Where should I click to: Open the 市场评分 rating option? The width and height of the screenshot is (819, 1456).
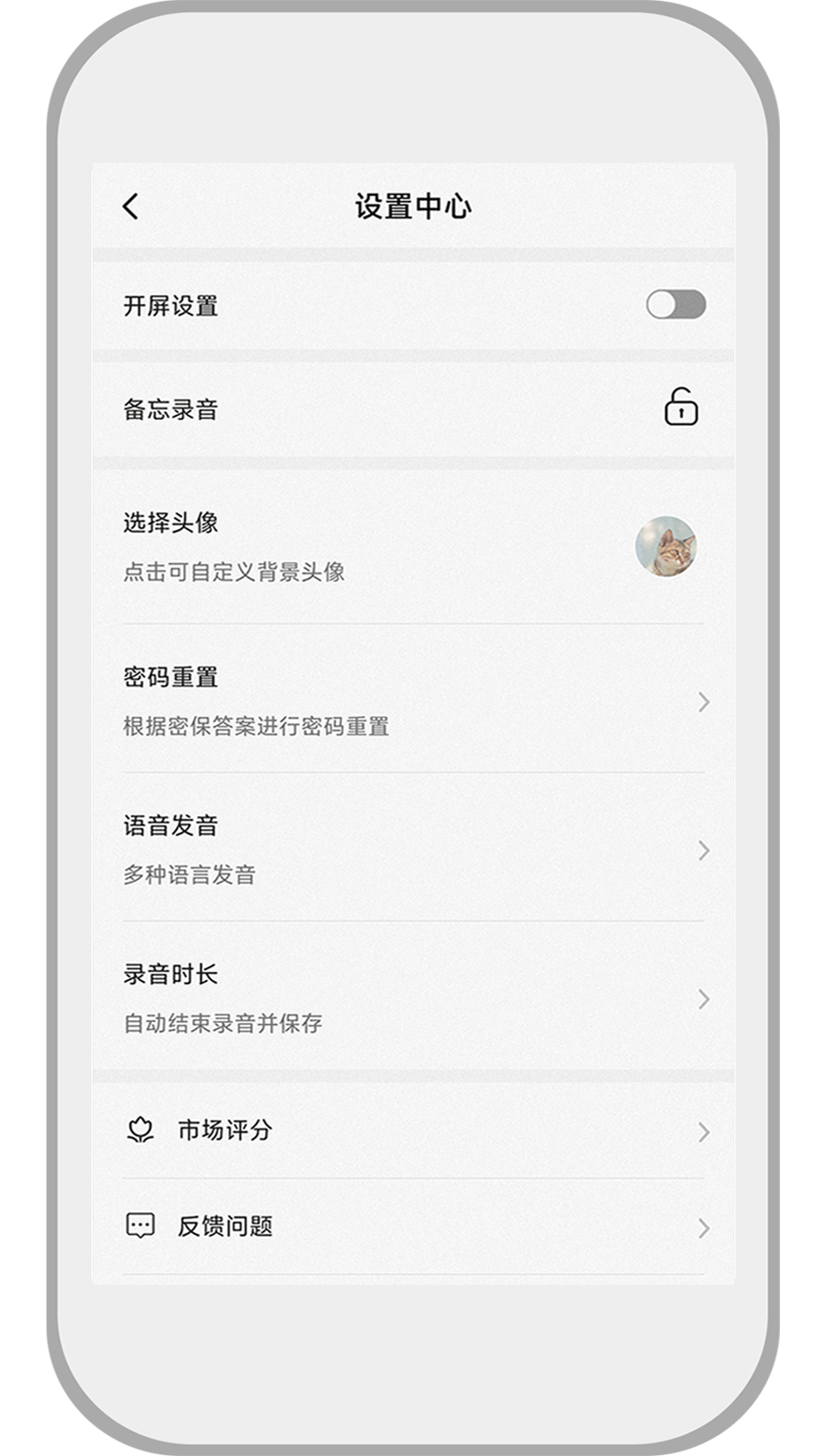409,1130
